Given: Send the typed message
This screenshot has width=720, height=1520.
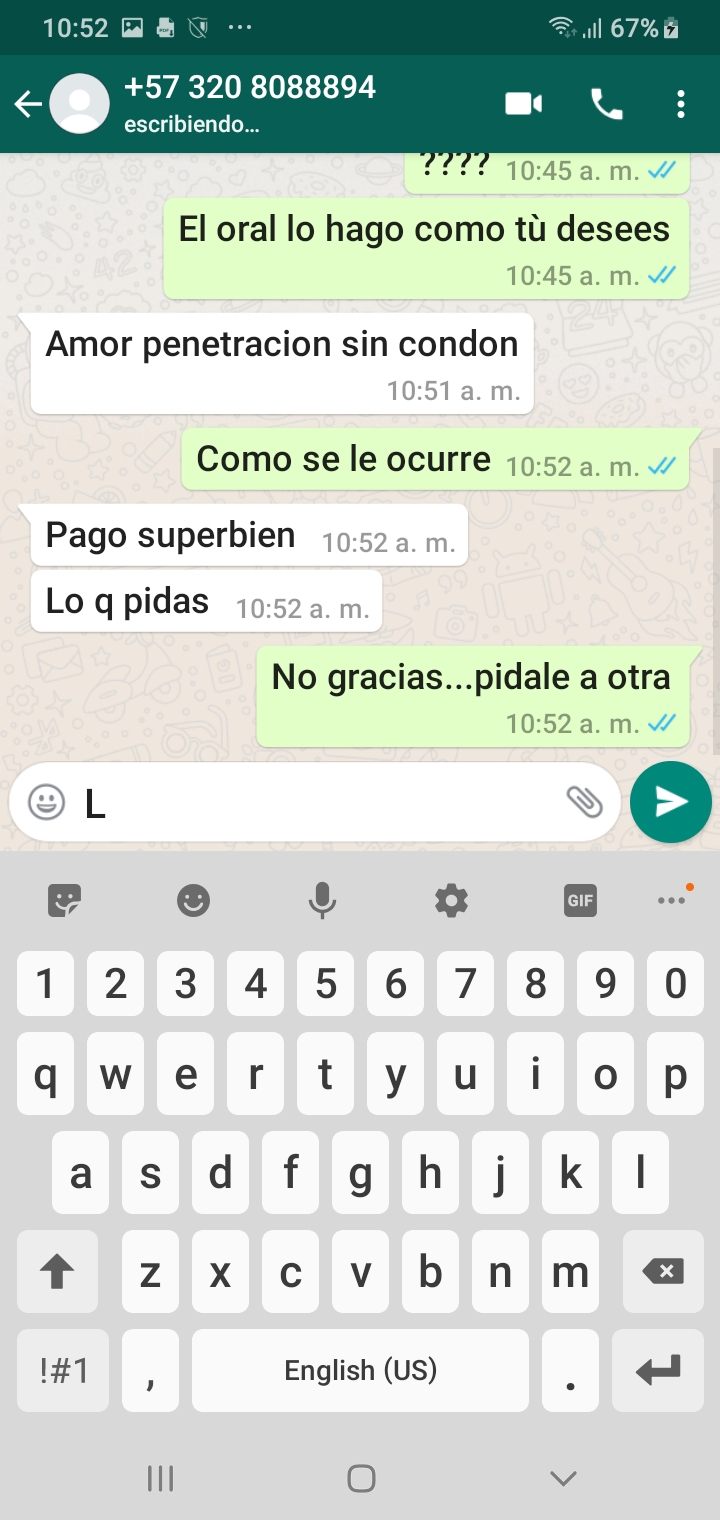Looking at the screenshot, I should tap(670, 802).
